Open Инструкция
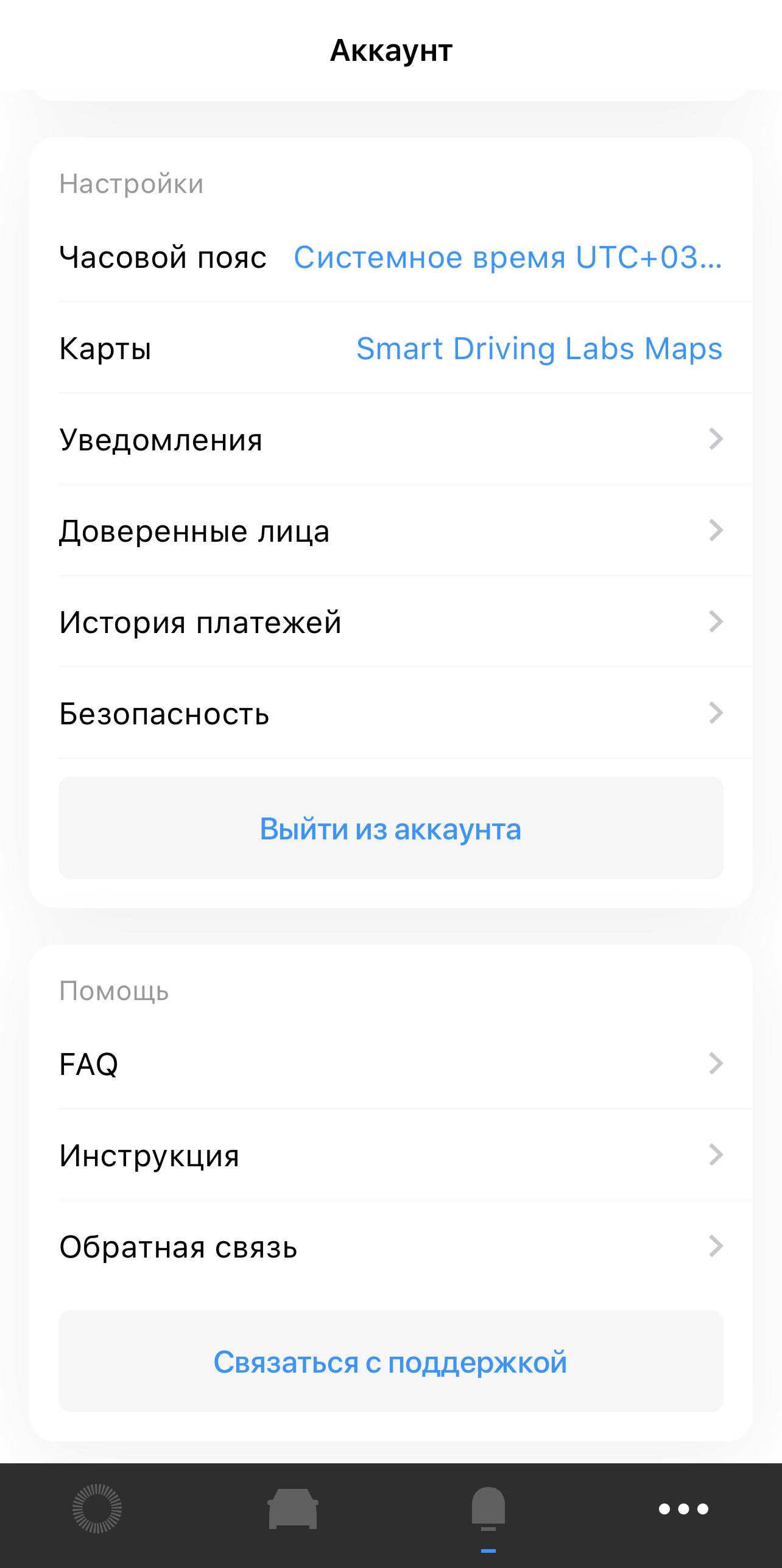The height and width of the screenshot is (1568, 782). 390,1155
